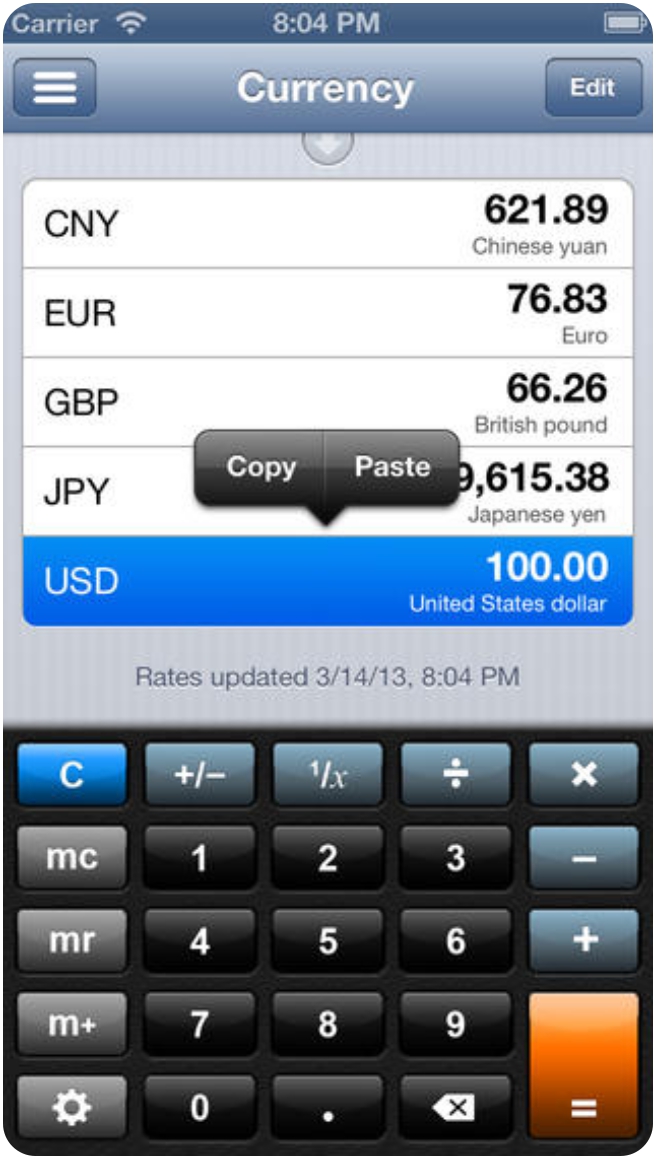The width and height of the screenshot is (656, 1159).
Task: Tap the Edit button
Action: coord(593,87)
